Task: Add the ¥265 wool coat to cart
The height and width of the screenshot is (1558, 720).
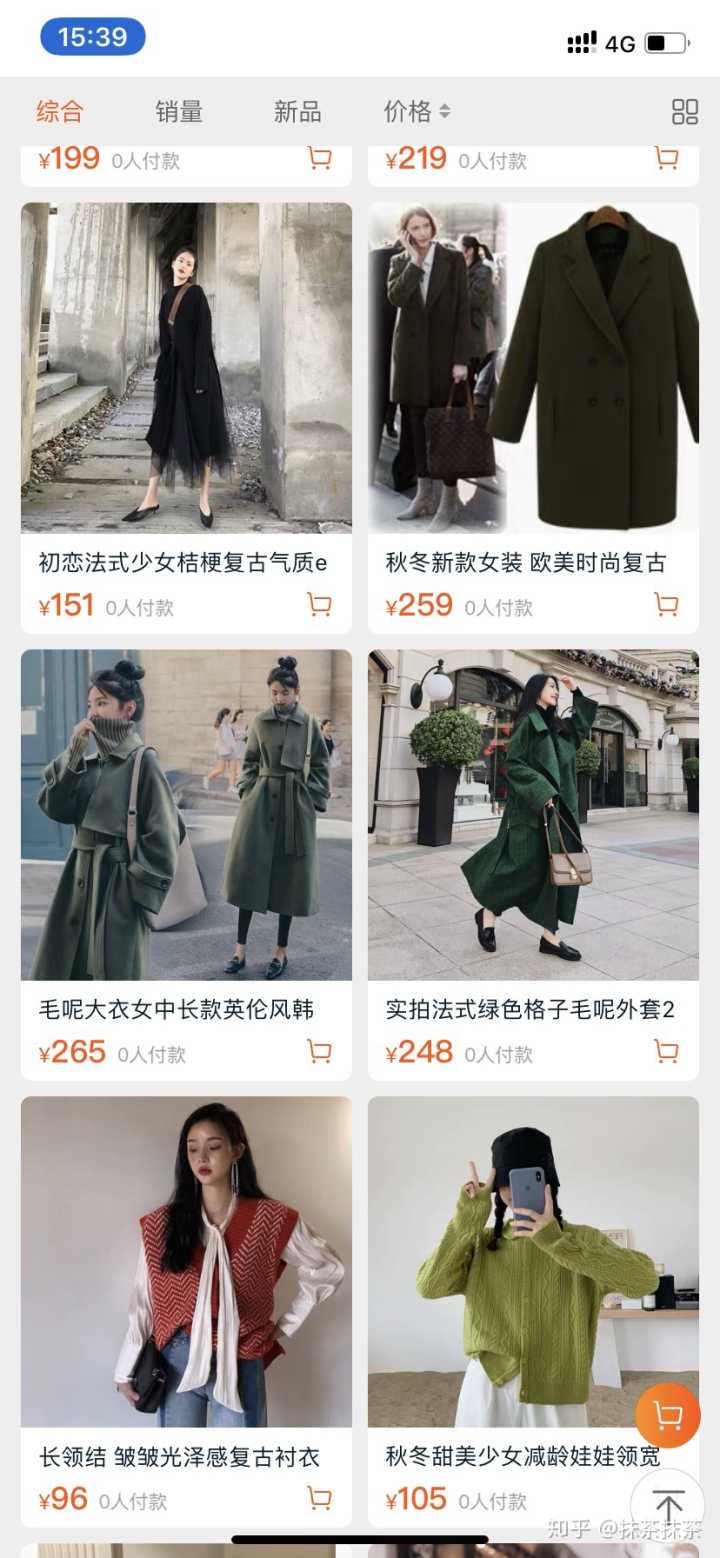Action: 319,1052
